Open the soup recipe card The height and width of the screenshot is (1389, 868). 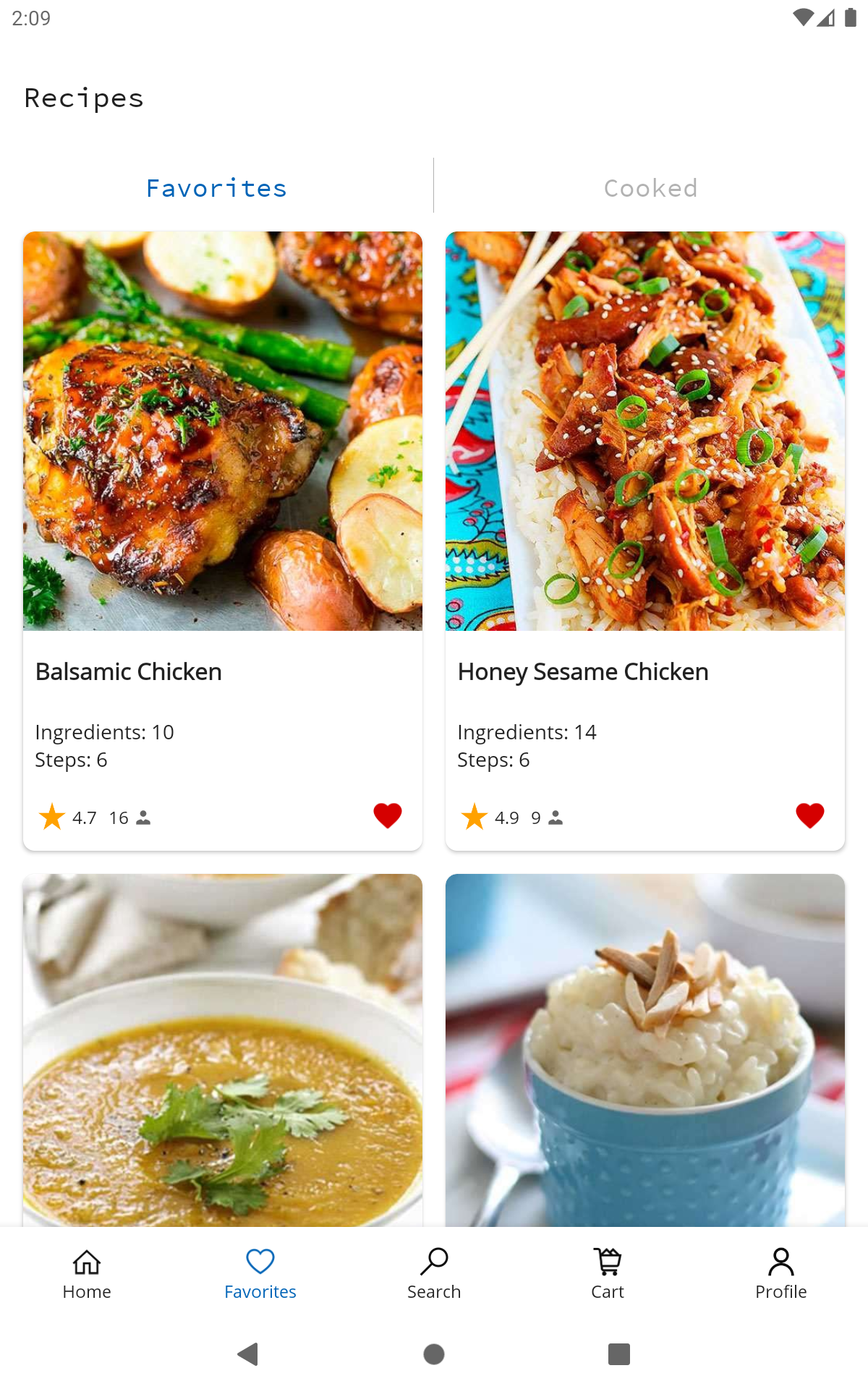coord(222,1049)
